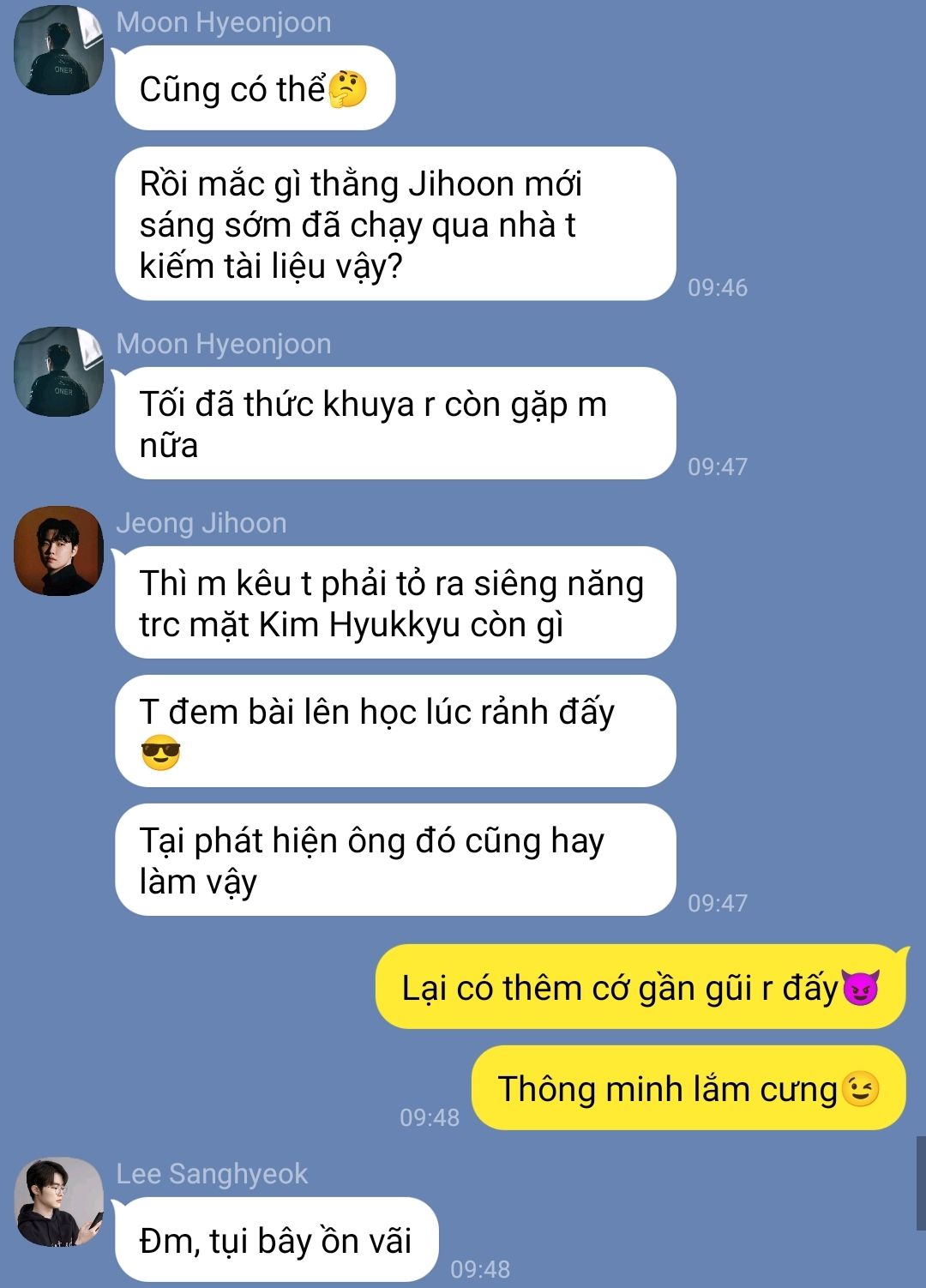
Task: Tap Moon Hyeonjoon's avatar beside "Tối đã thức khuya"
Action: (x=58, y=371)
